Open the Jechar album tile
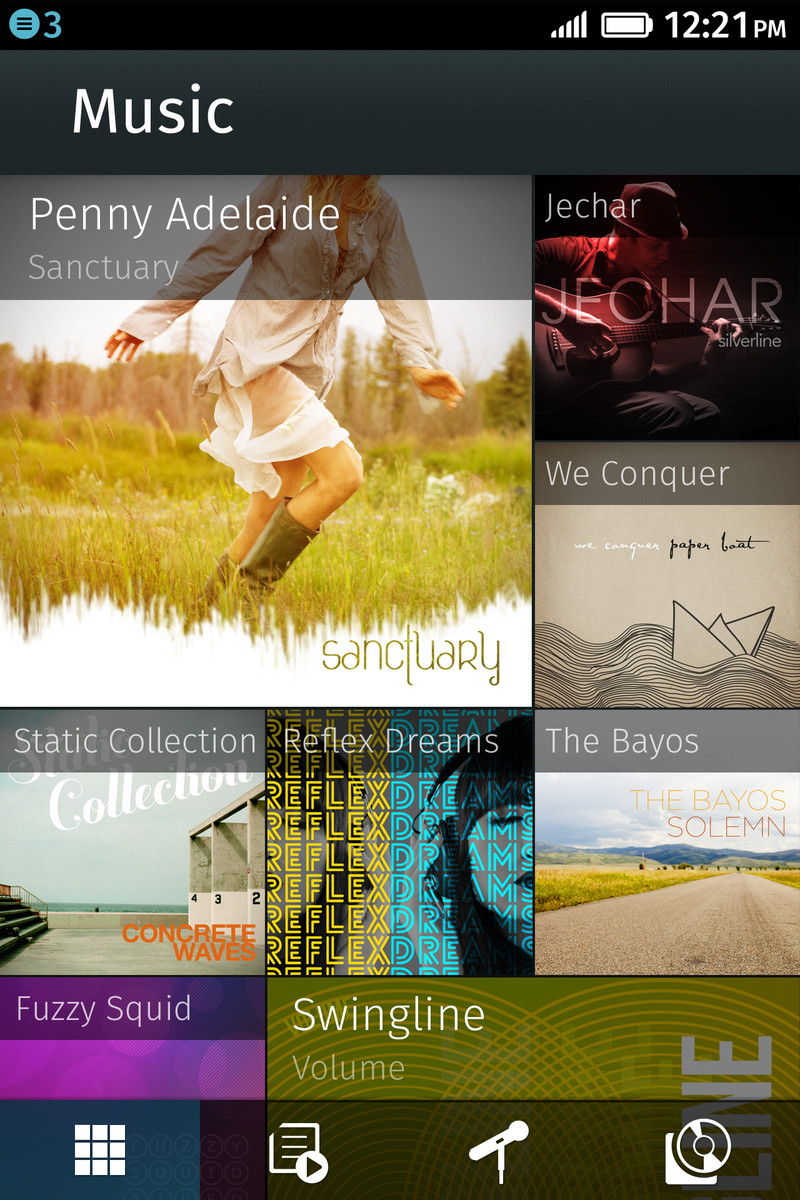The height and width of the screenshot is (1200, 800). click(x=667, y=308)
